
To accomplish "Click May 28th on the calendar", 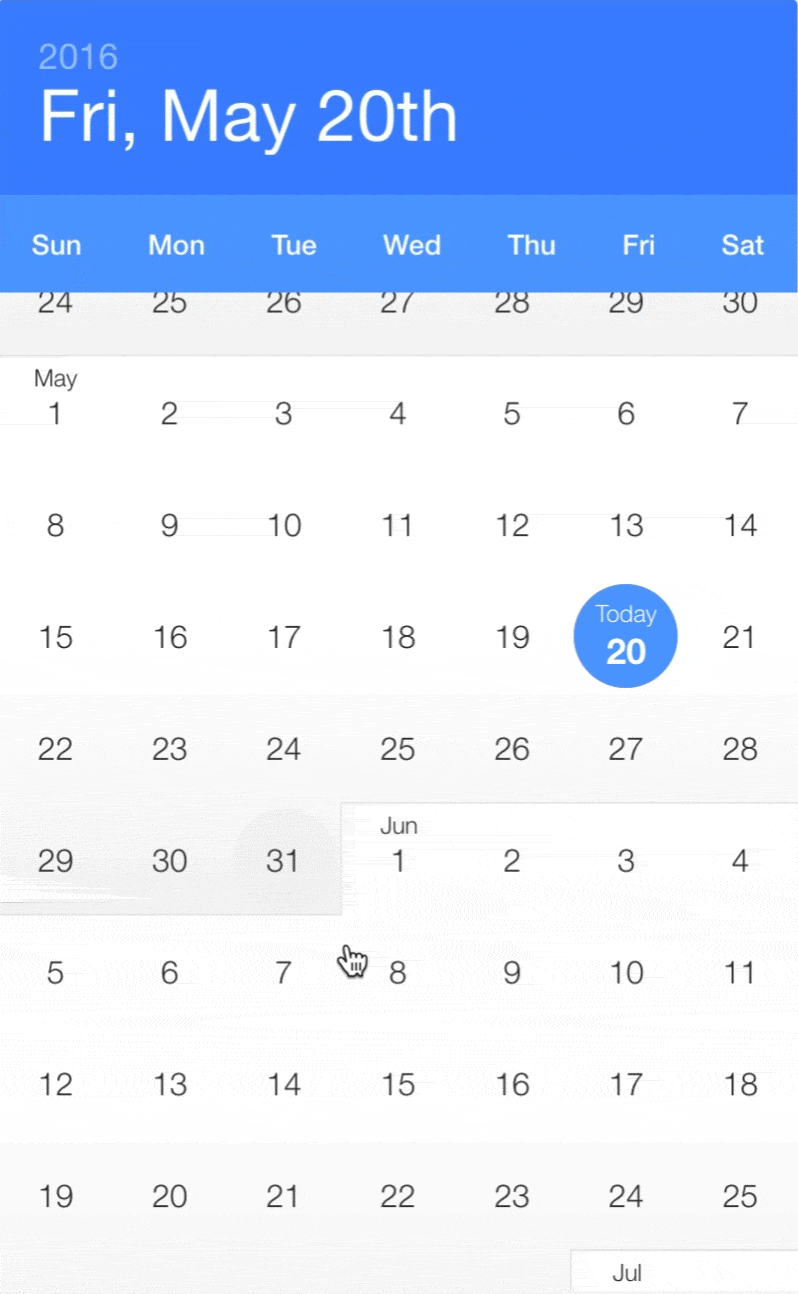I will (740, 748).
